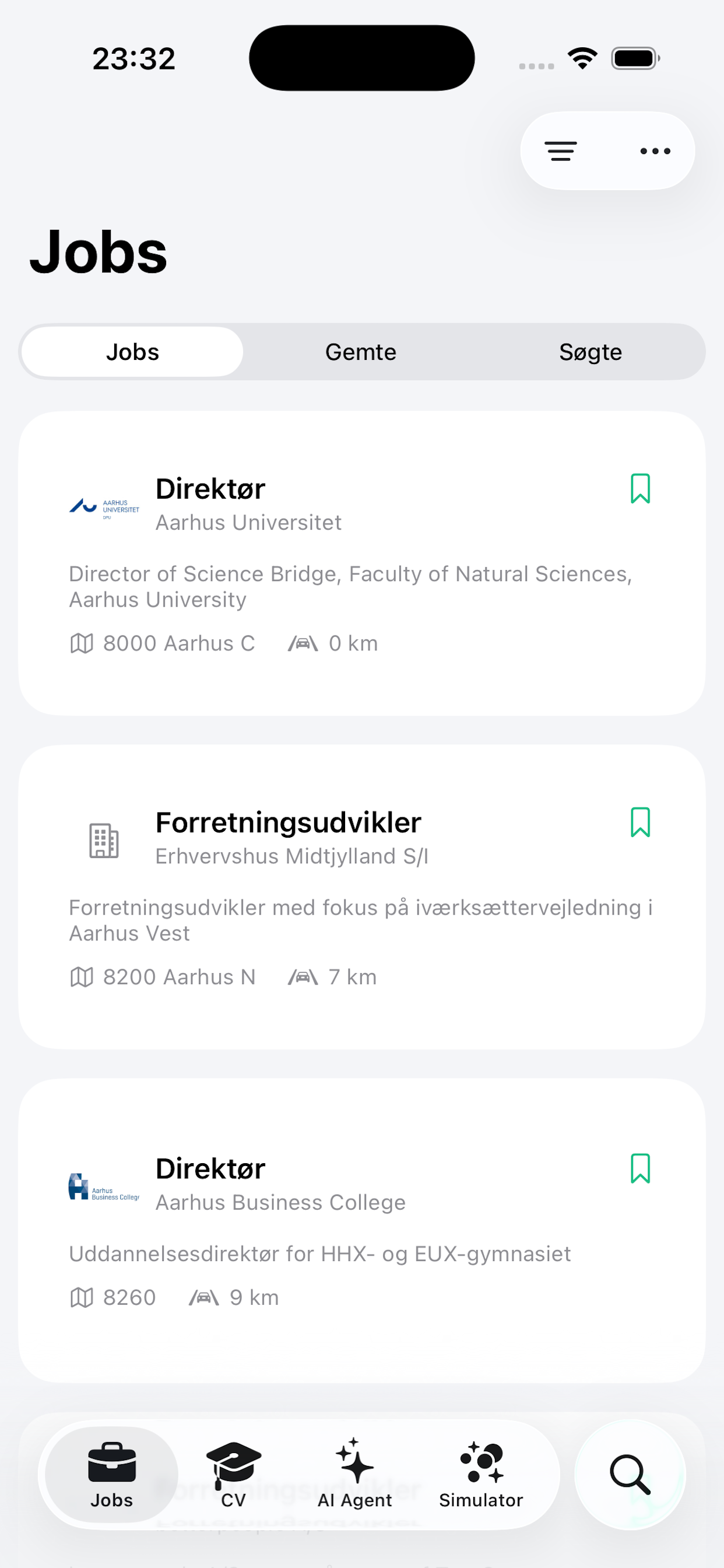This screenshot has width=724, height=1568.
Task: Switch to the Simulator tab
Action: coord(481,1474)
